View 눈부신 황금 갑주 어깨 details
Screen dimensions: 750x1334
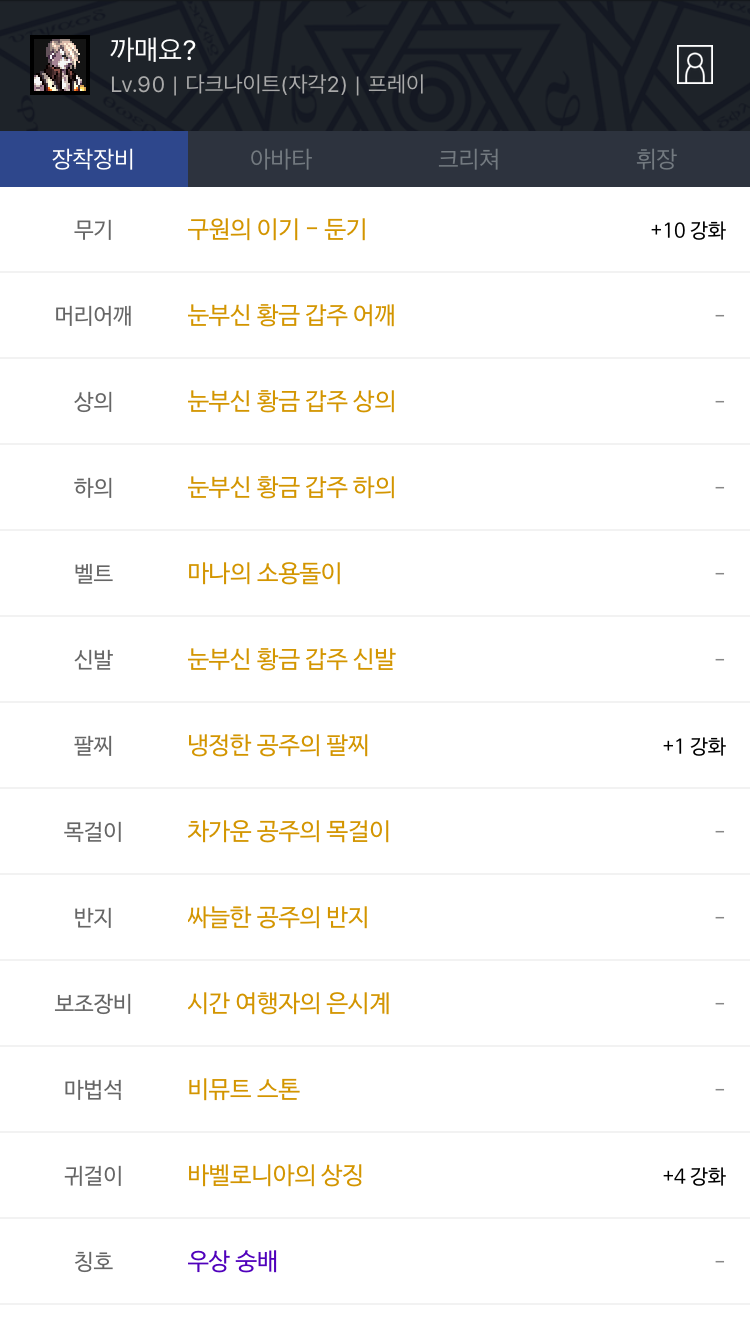291,315
